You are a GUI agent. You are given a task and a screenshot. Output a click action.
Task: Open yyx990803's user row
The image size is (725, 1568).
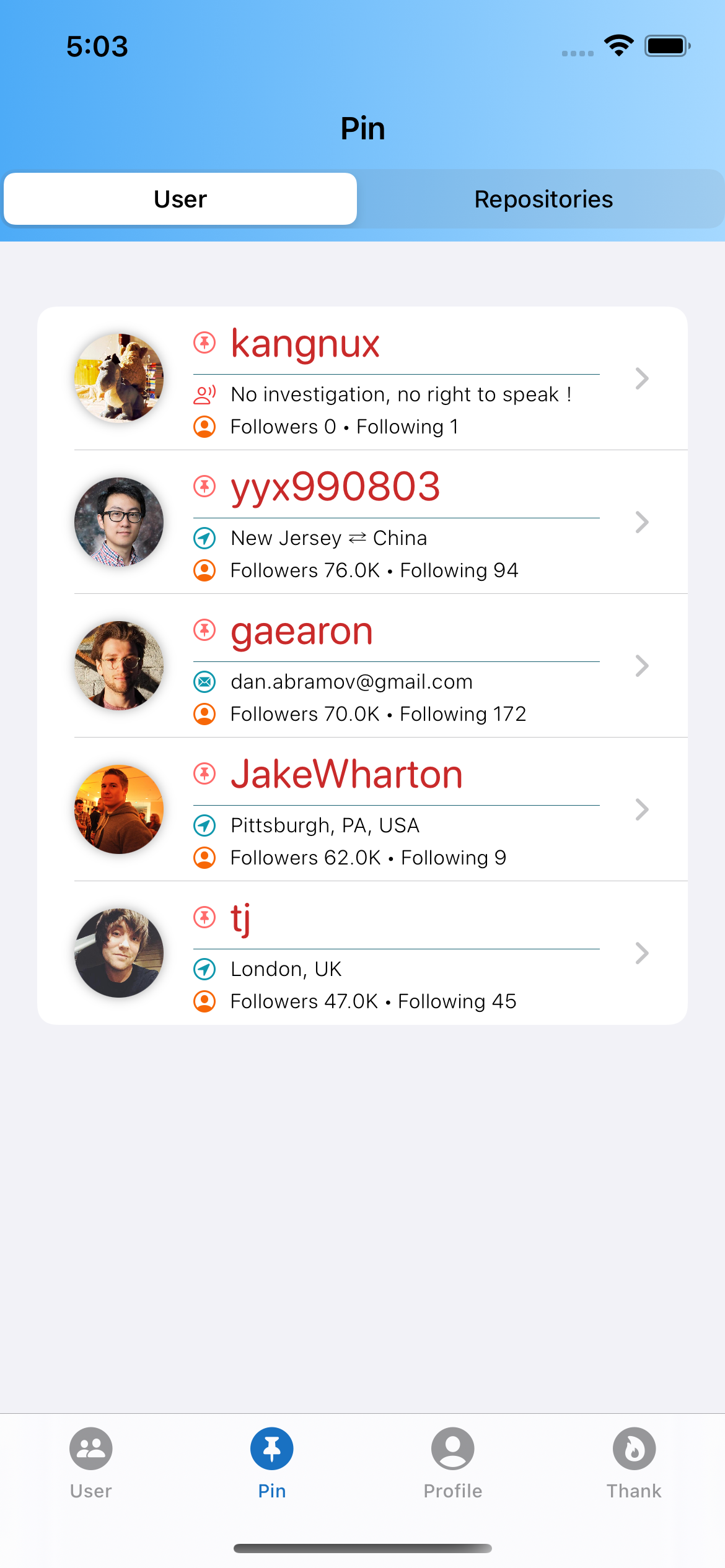pyautogui.click(x=362, y=522)
